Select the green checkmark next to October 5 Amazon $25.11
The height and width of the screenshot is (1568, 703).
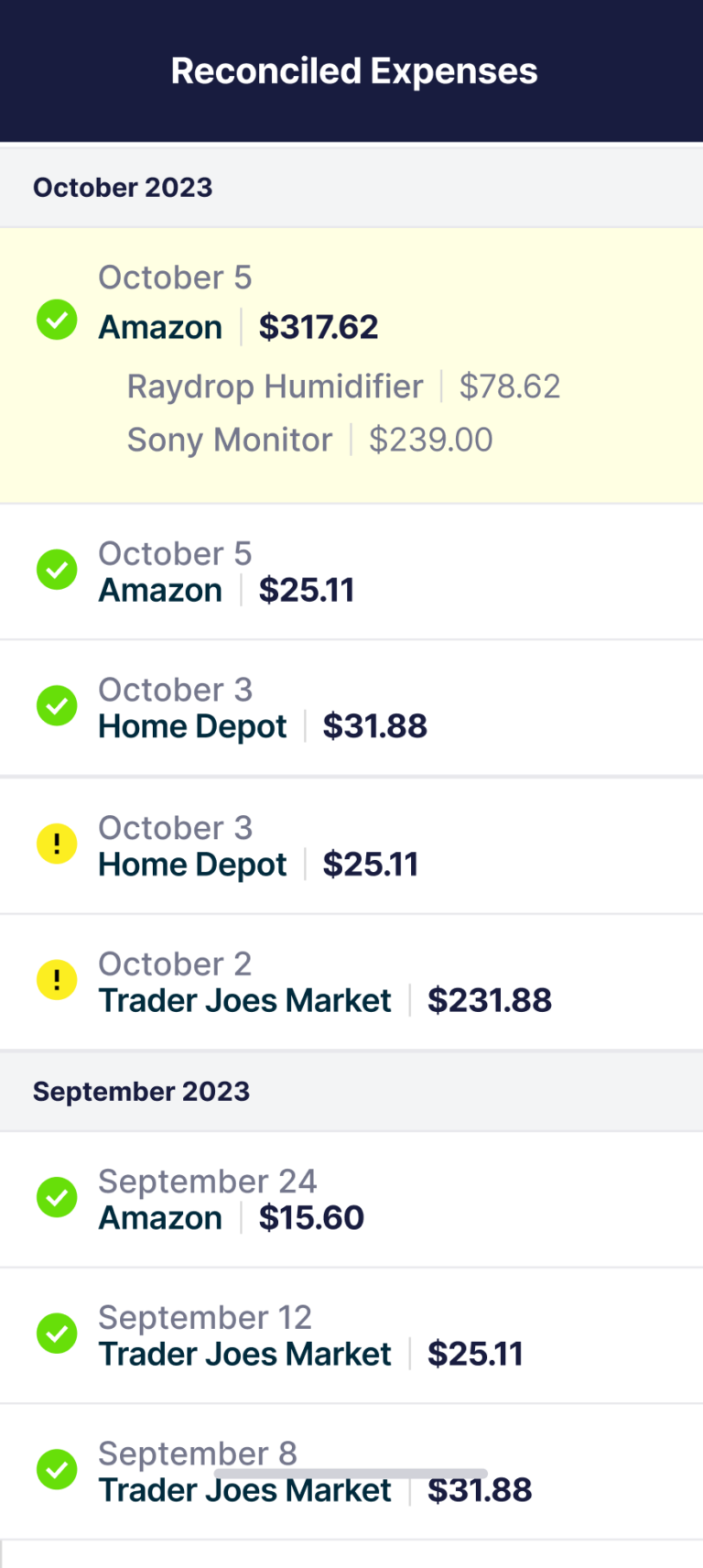(57, 570)
